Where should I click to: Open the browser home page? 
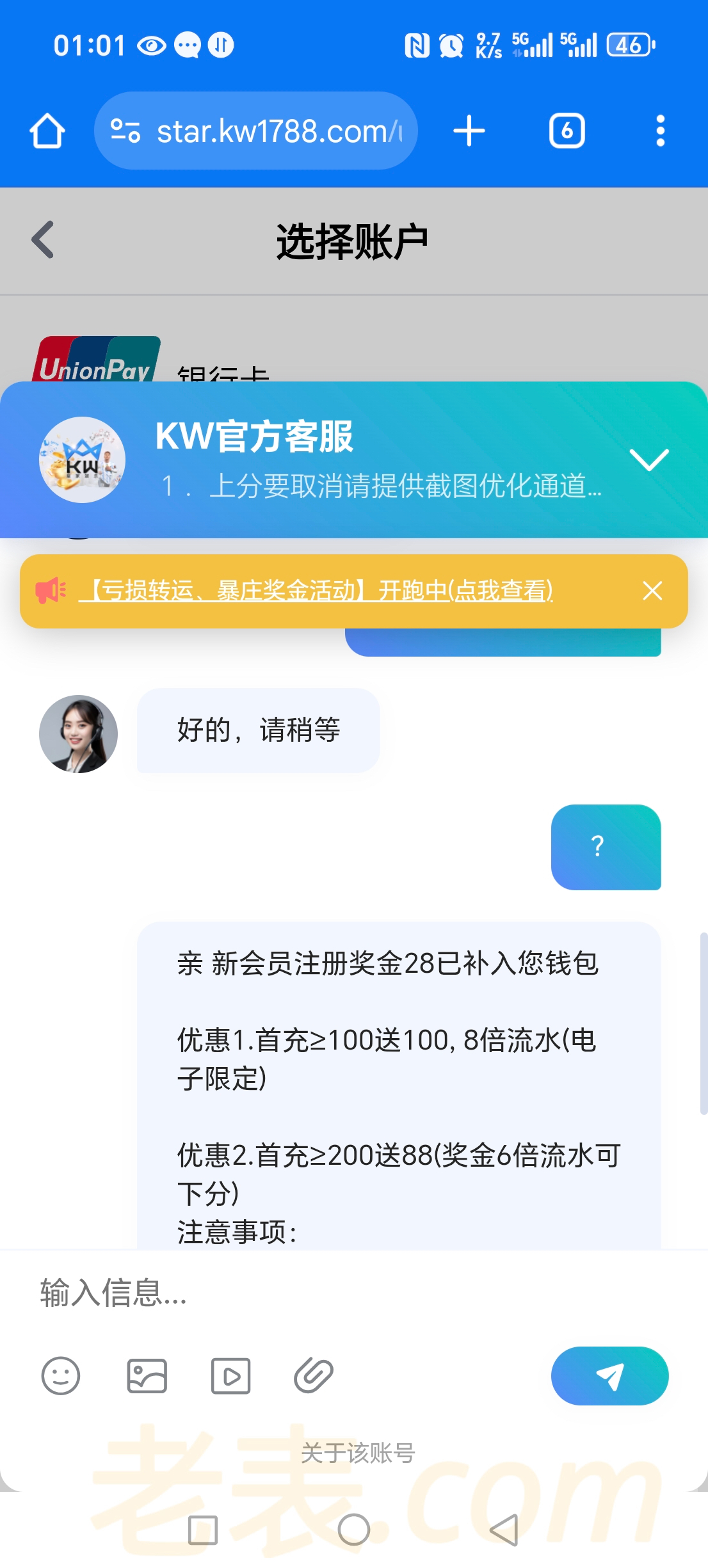click(x=47, y=131)
